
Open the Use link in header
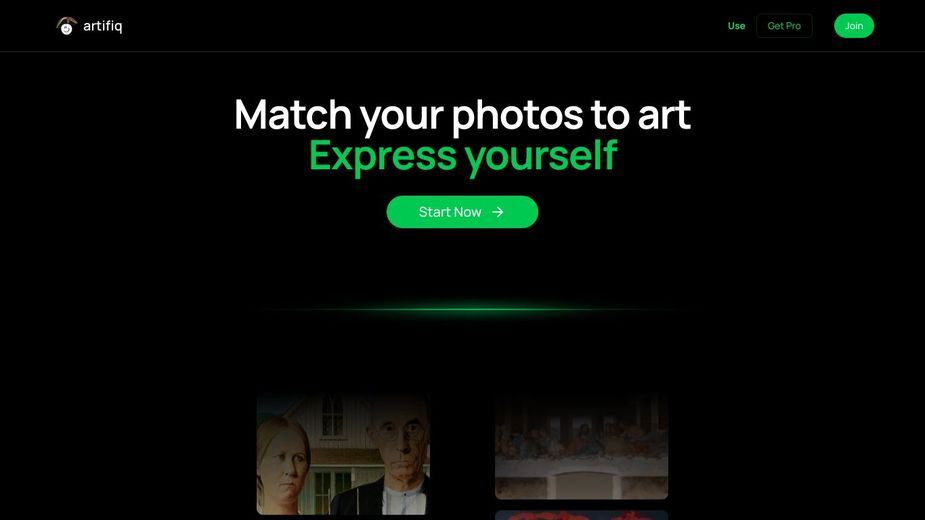click(x=736, y=26)
